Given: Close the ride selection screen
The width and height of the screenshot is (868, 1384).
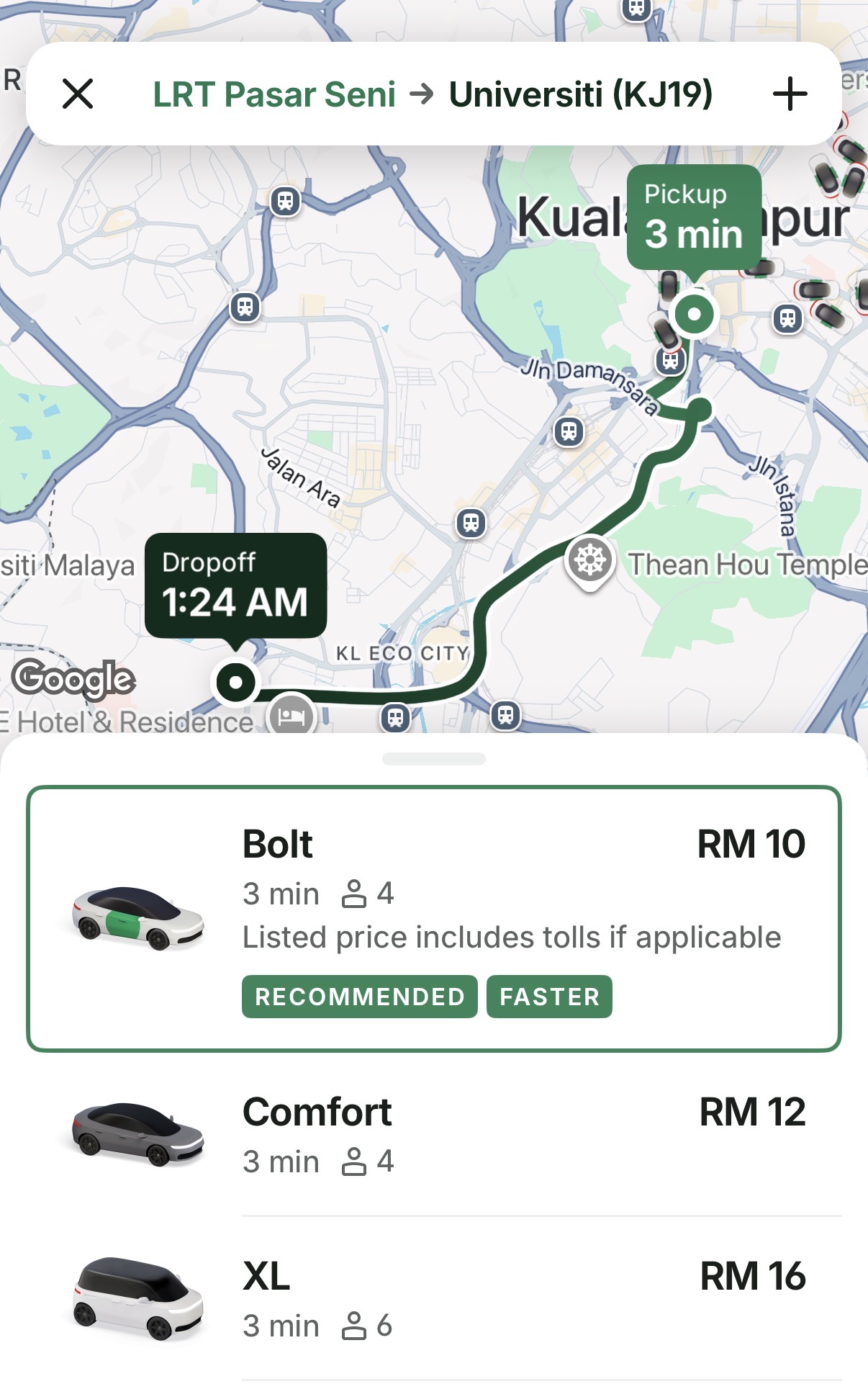Looking at the screenshot, I should (78, 94).
